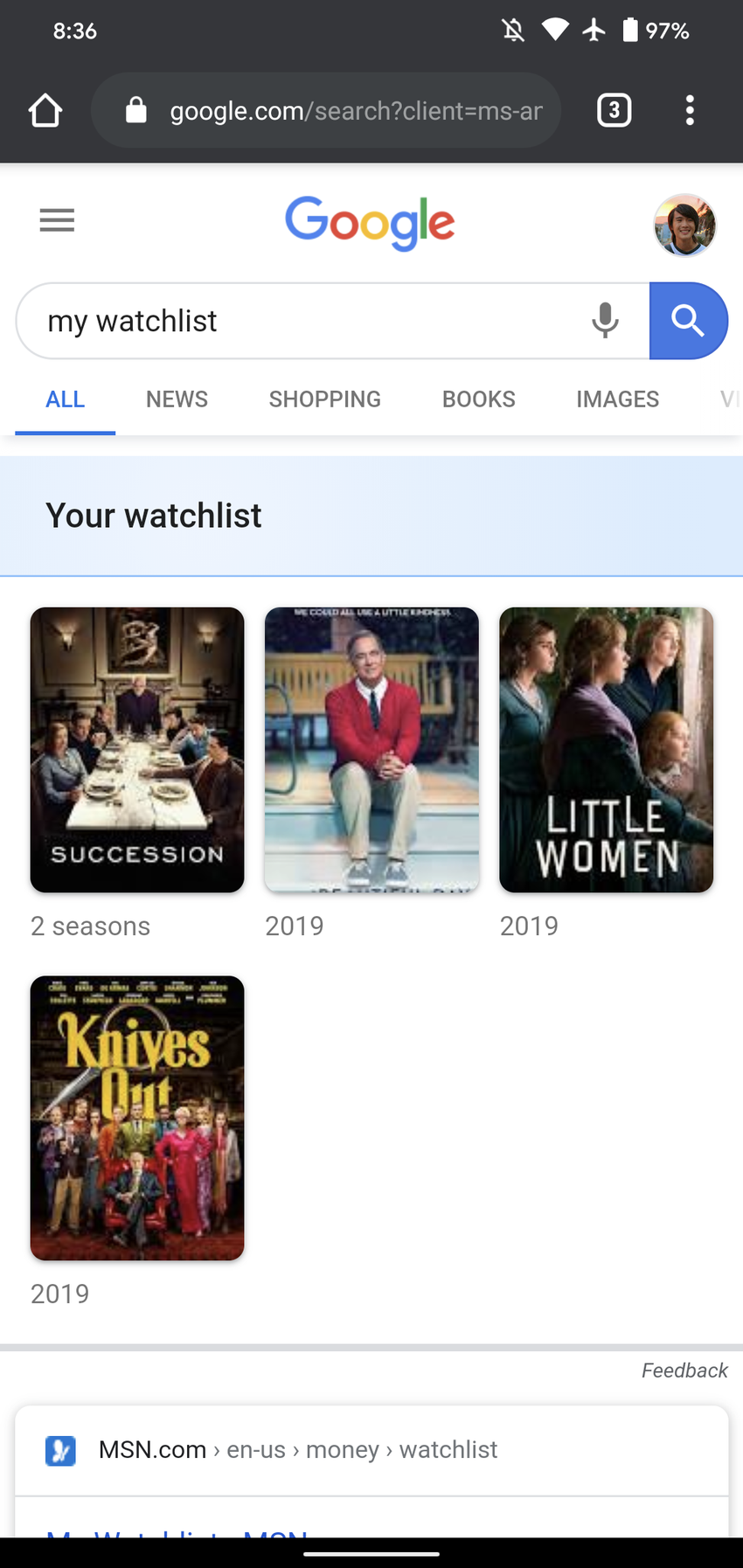
Task: Open the tab switcher showing 3 tabs
Action: (614, 110)
